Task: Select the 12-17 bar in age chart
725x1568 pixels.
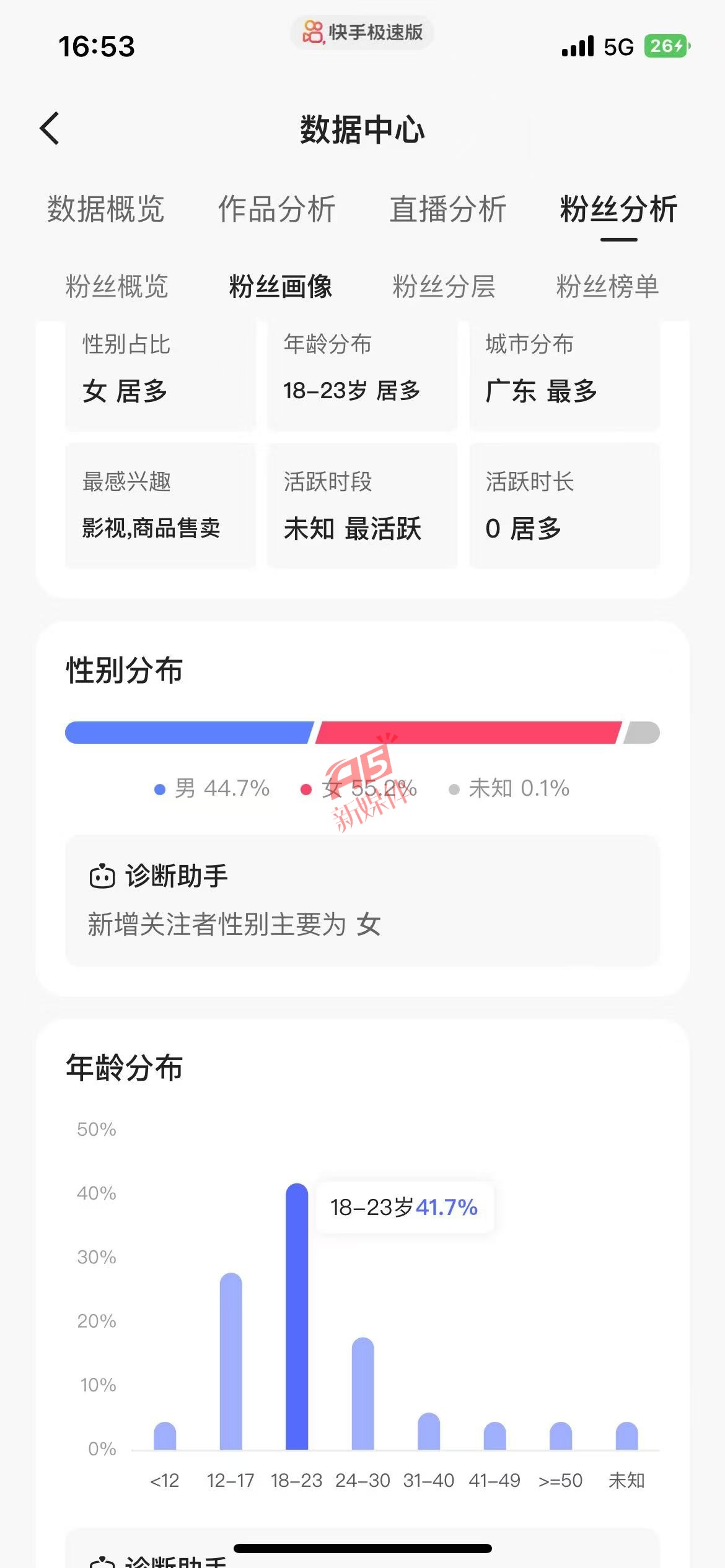Action: [x=231, y=1361]
